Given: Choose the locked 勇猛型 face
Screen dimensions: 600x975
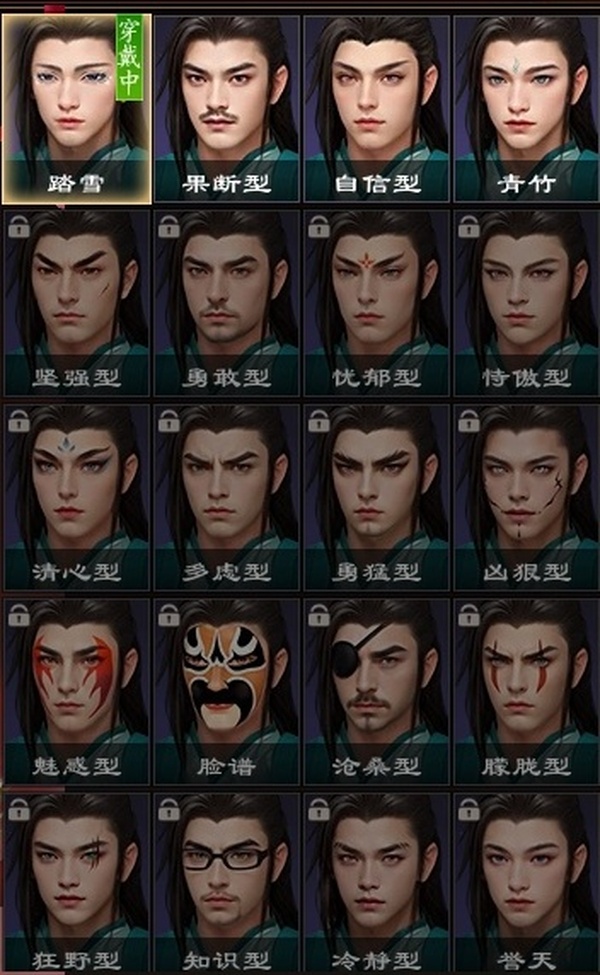Looking at the screenshot, I should pyautogui.click(x=377, y=495).
